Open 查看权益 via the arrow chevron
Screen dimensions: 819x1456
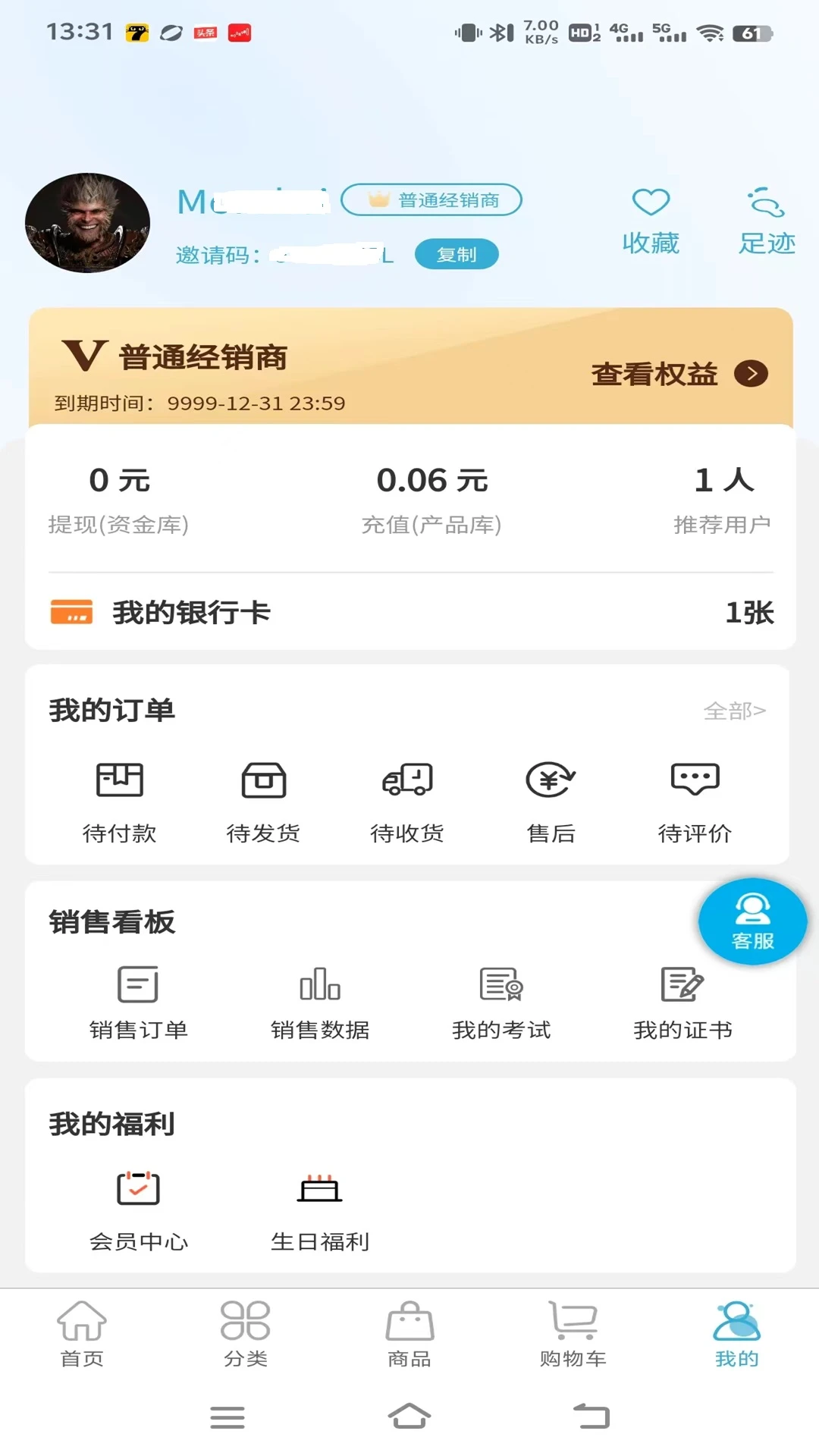pos(752,373)
